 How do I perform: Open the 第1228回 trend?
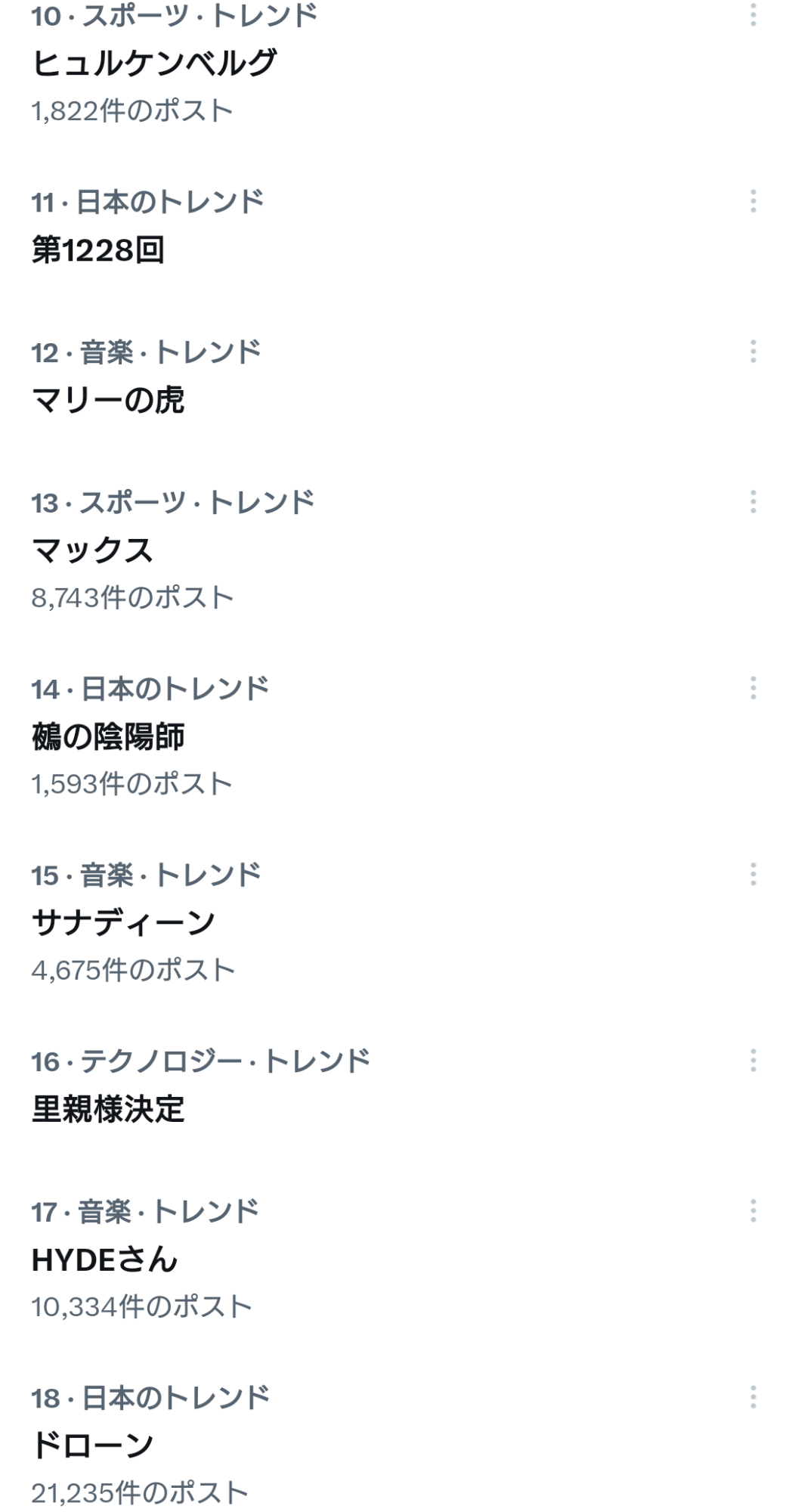[x=396, y=225]
